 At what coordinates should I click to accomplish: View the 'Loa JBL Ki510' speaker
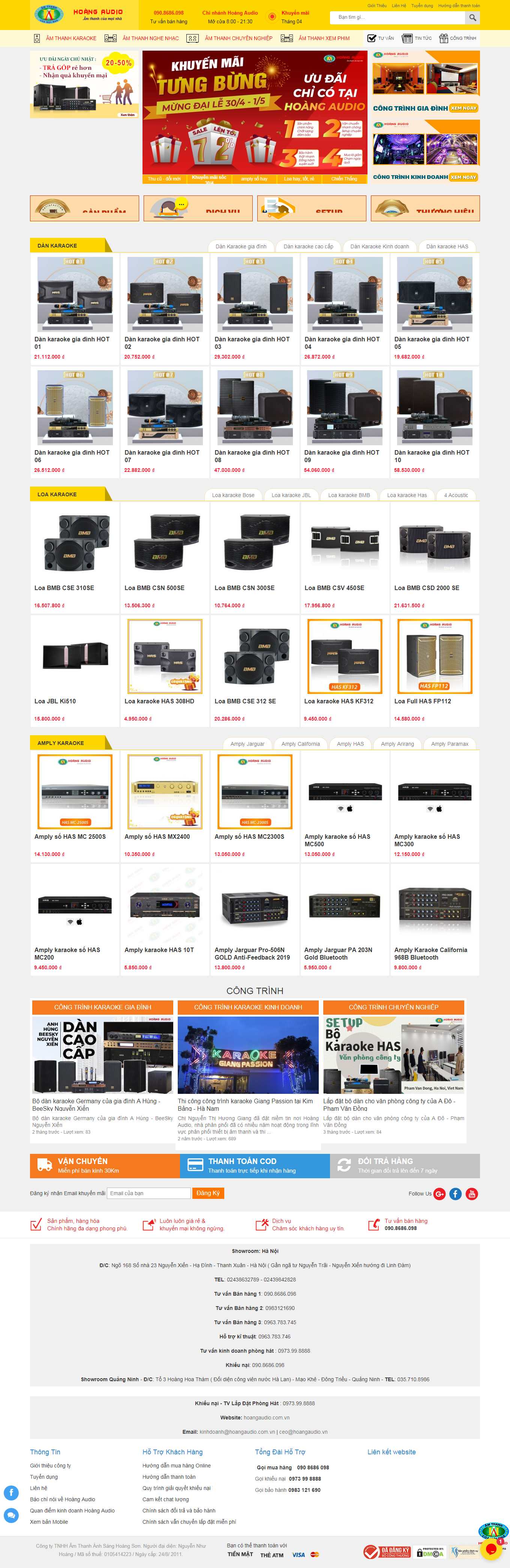(x=55, y=701)
